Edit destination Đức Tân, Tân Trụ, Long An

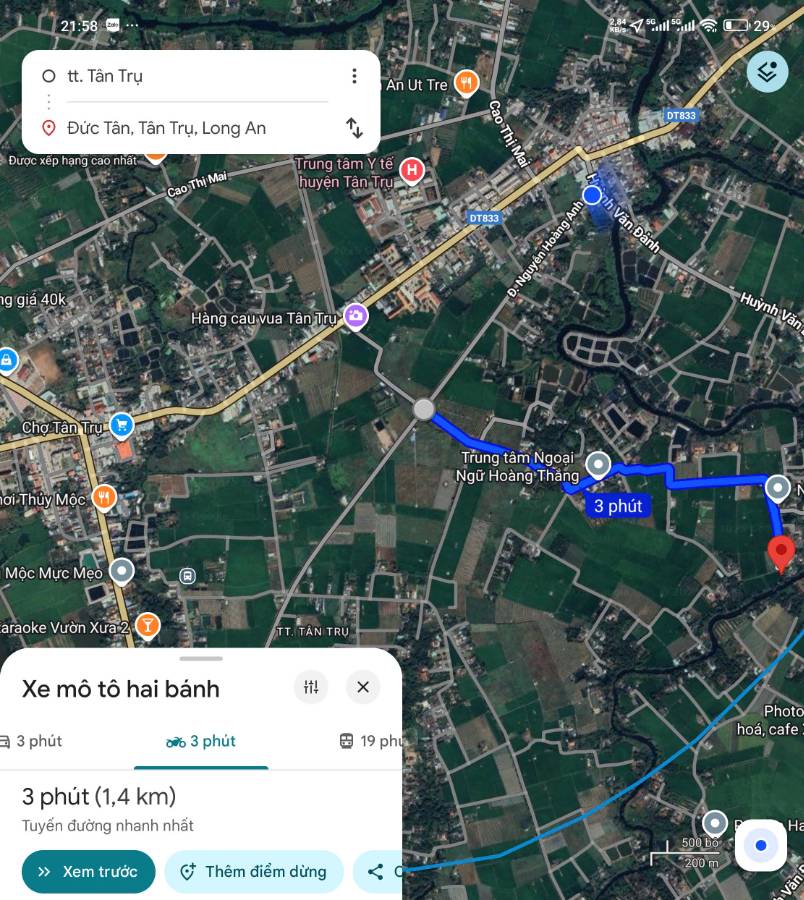(x=190, y=128)
